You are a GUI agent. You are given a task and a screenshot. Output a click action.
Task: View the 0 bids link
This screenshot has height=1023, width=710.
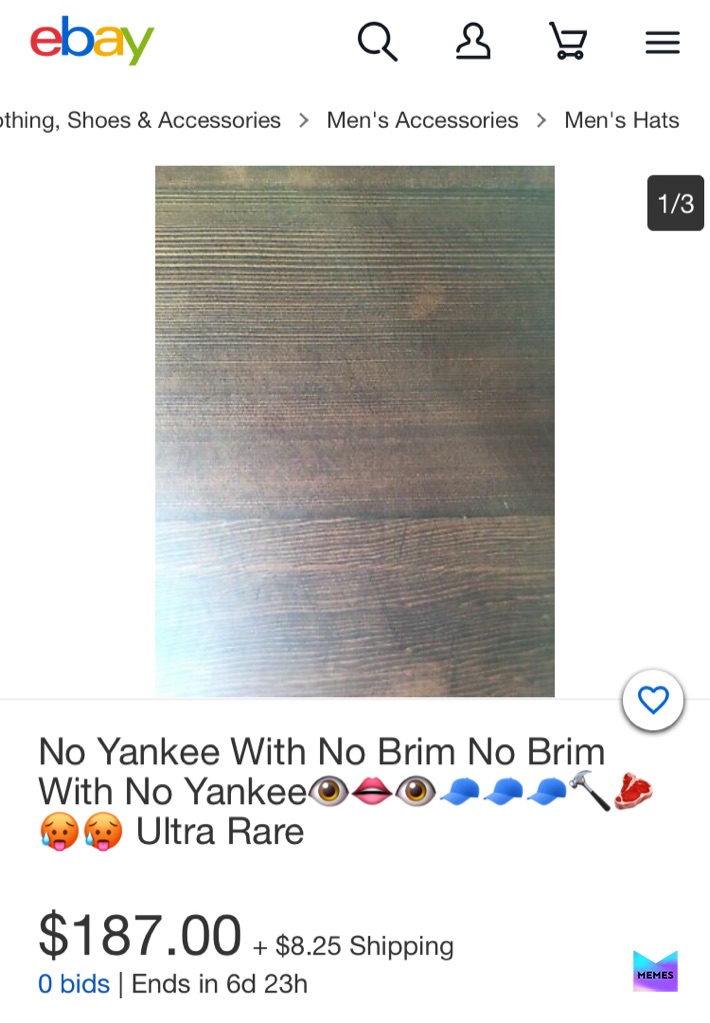(74, 984)
